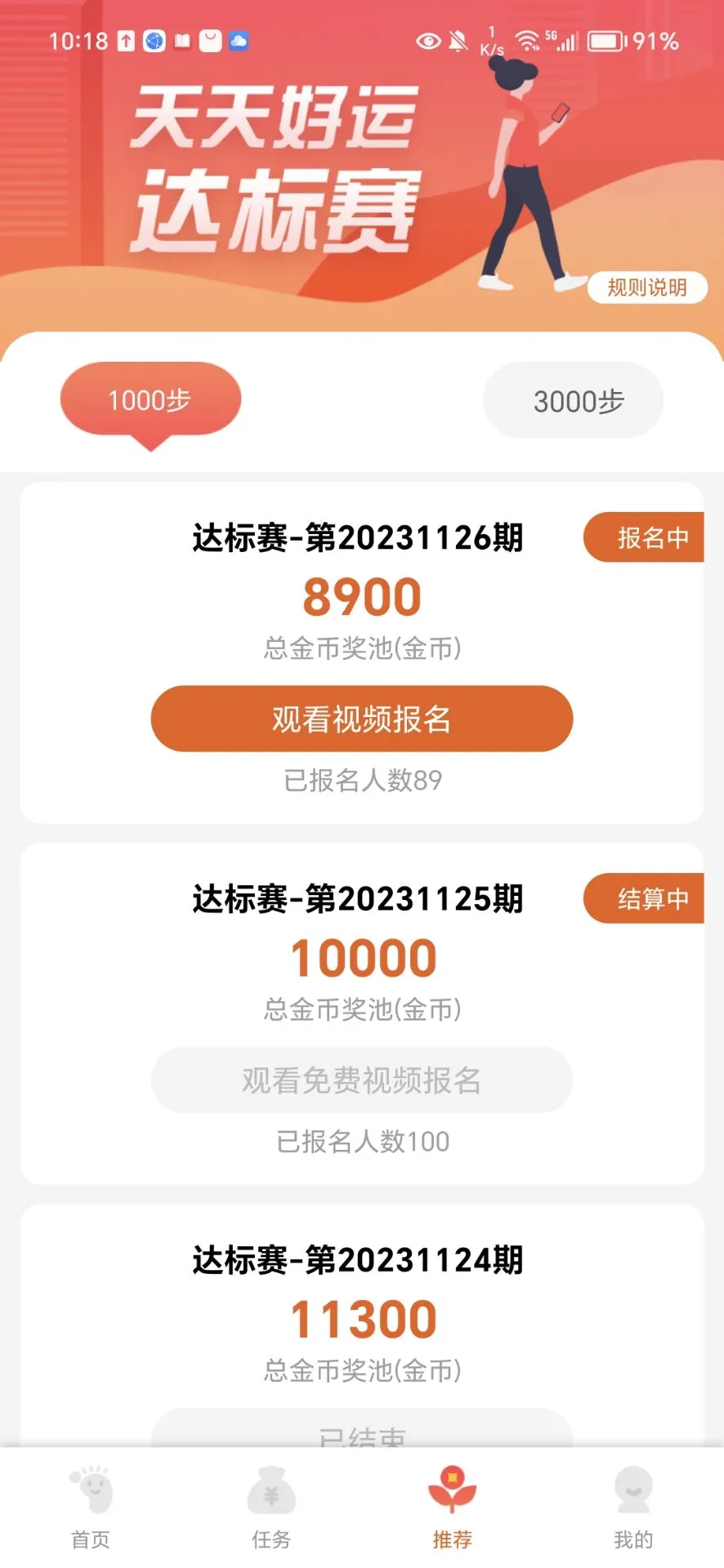
Task: Select the 1000步 challenge option
Action: (150, 399)
